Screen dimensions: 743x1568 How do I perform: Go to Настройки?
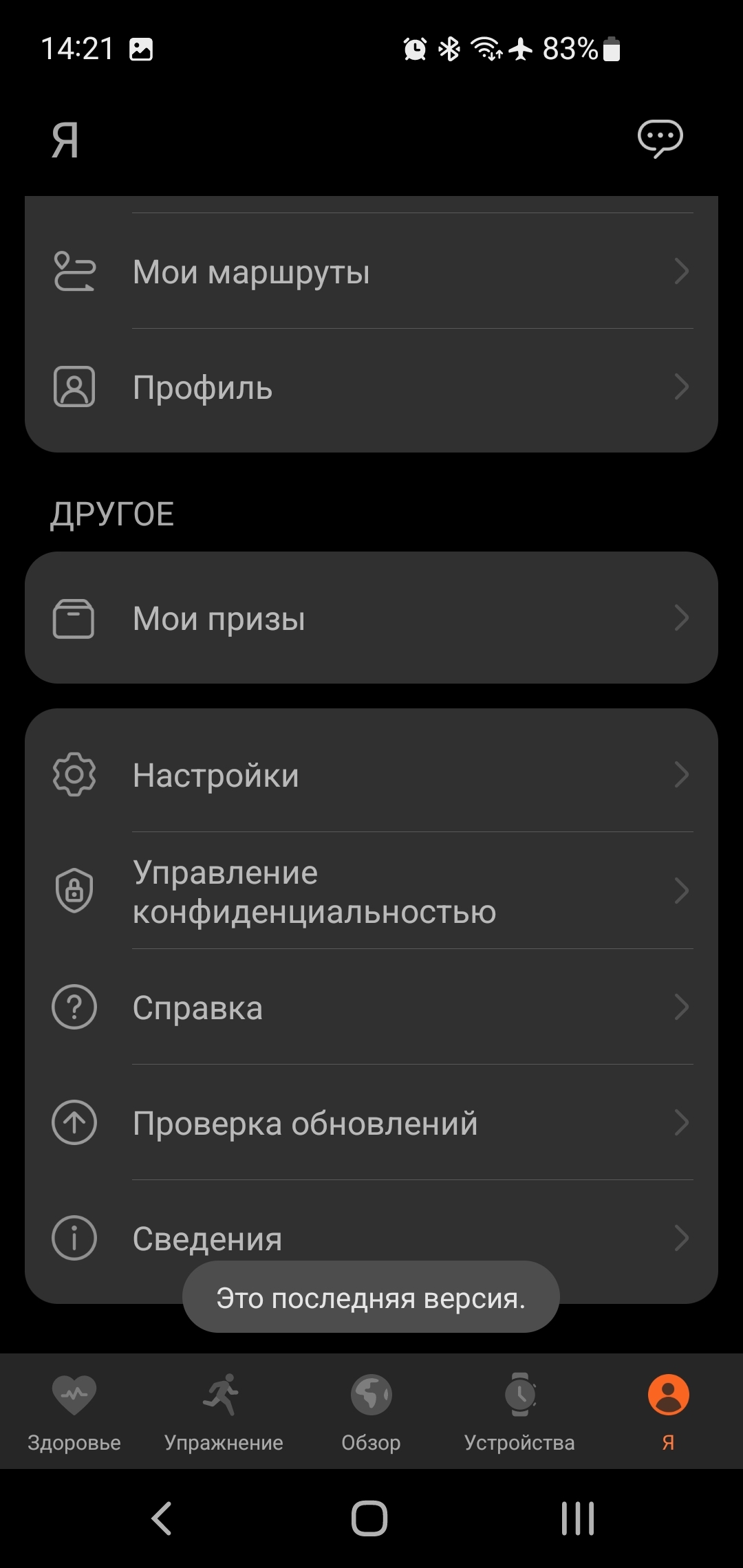tap(371, 774)
